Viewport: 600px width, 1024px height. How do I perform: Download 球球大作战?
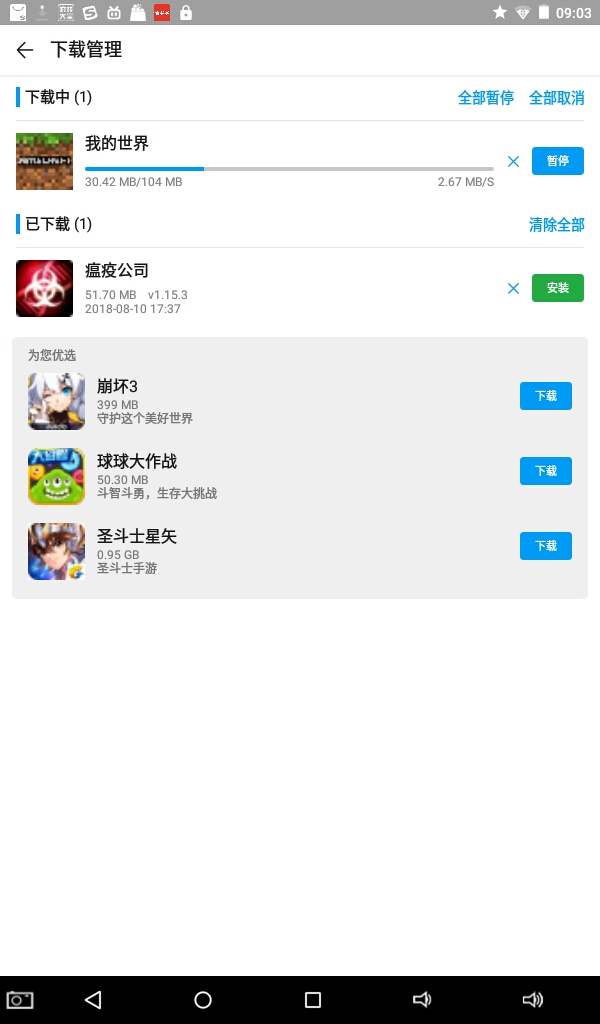pyautogui.click(x=545, y=471)
